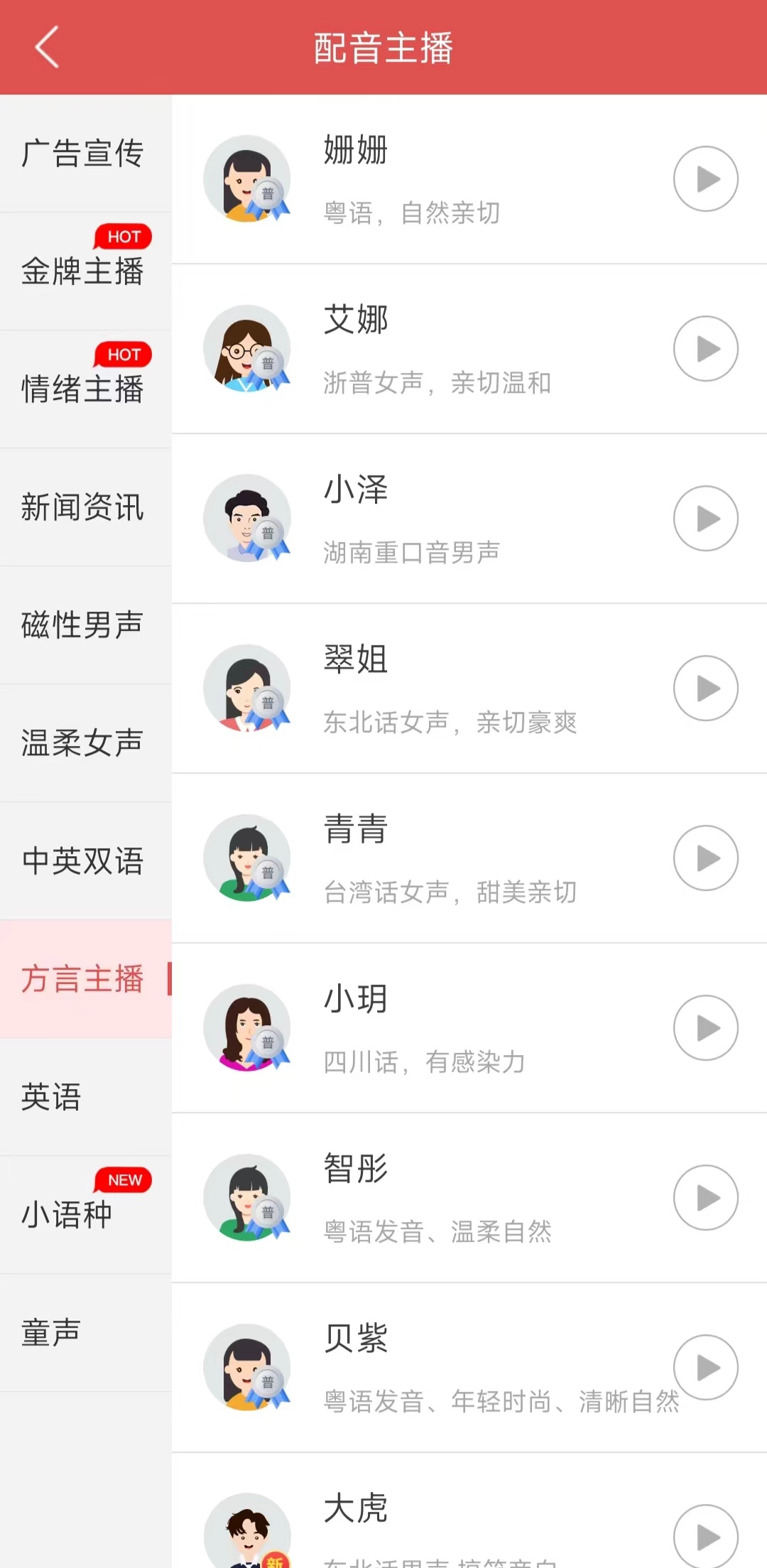Play 贝紫's voice sample
767x1568 pixels.
coord(705,1368)
